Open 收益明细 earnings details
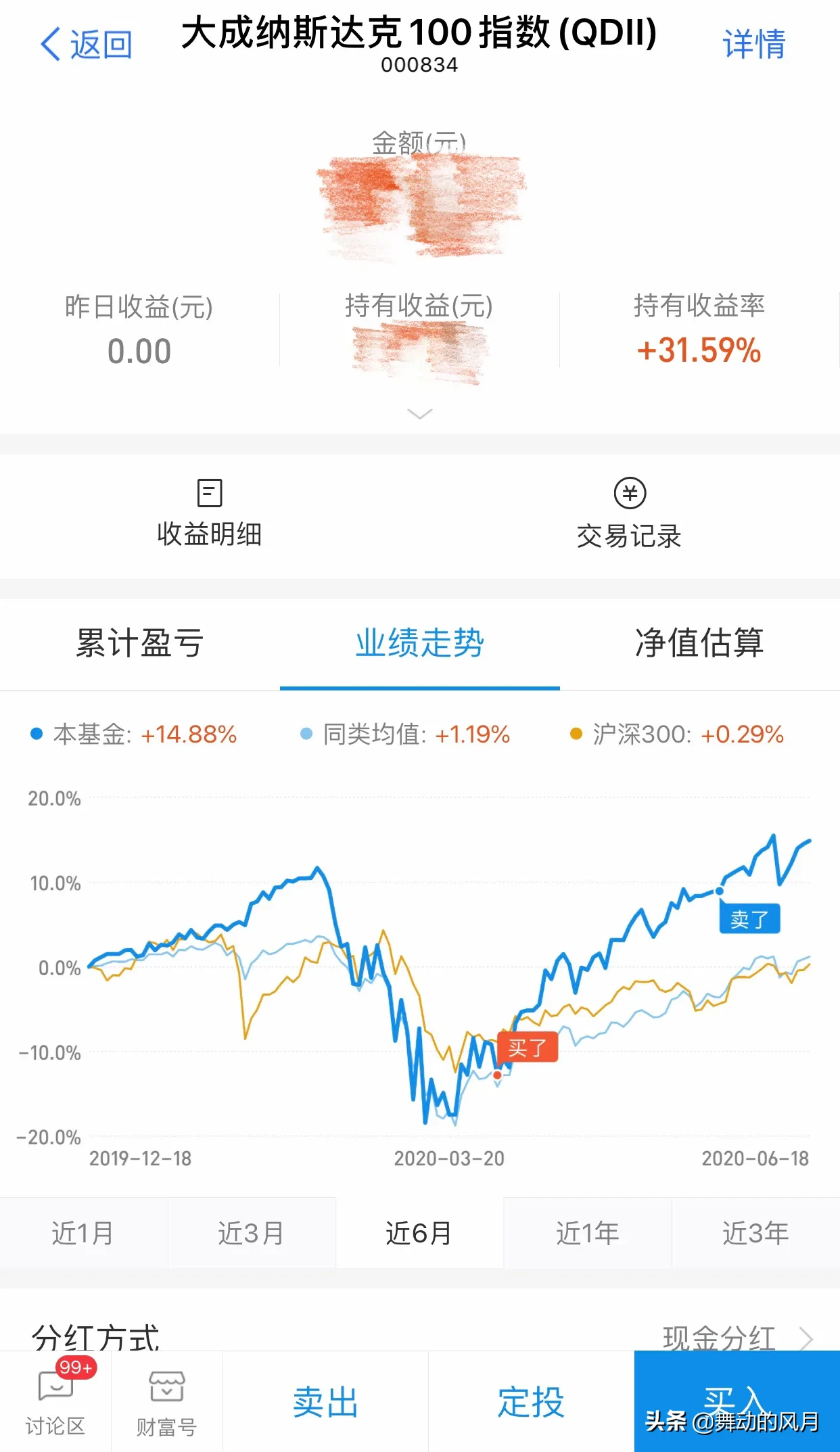The image size is (840, 1452). [209, 514]
